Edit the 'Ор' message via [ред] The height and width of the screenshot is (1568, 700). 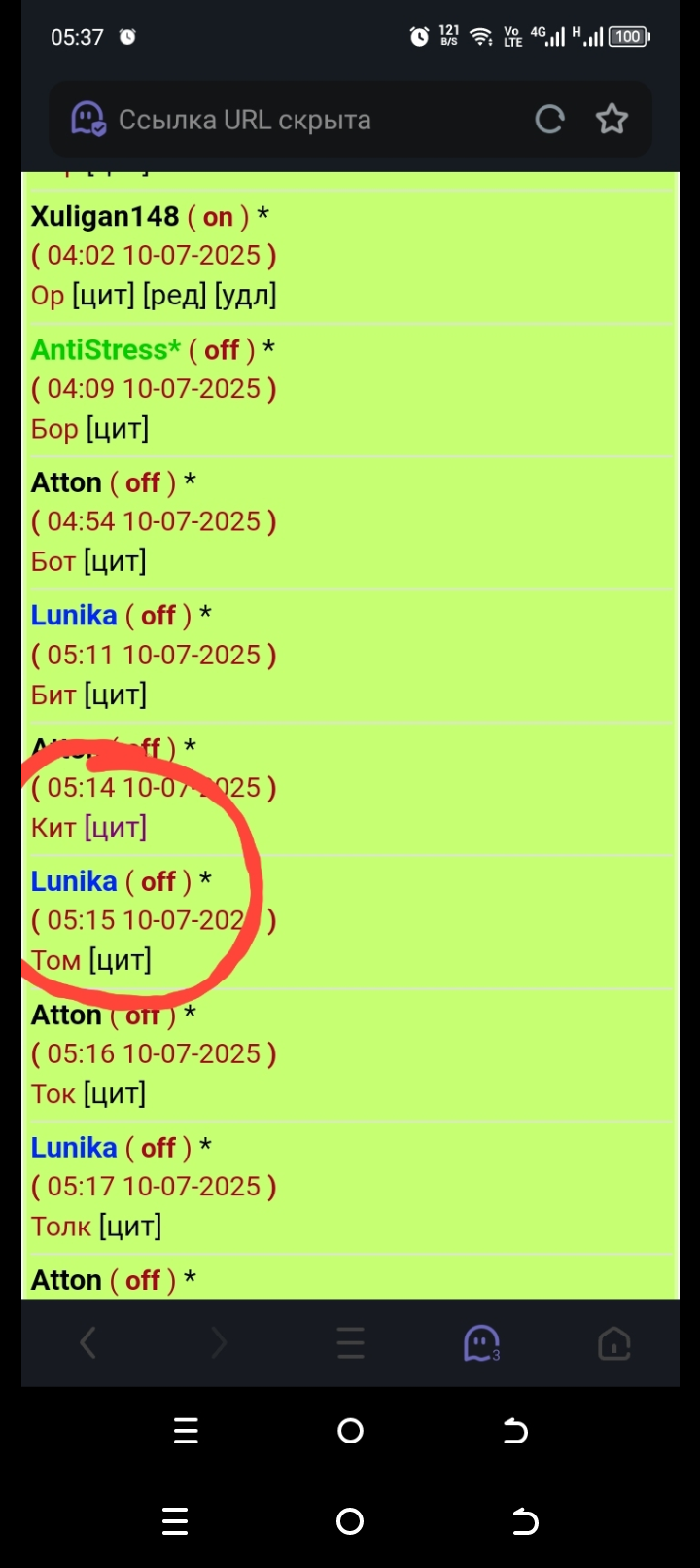pyautogui.click(x=175, y=296)
